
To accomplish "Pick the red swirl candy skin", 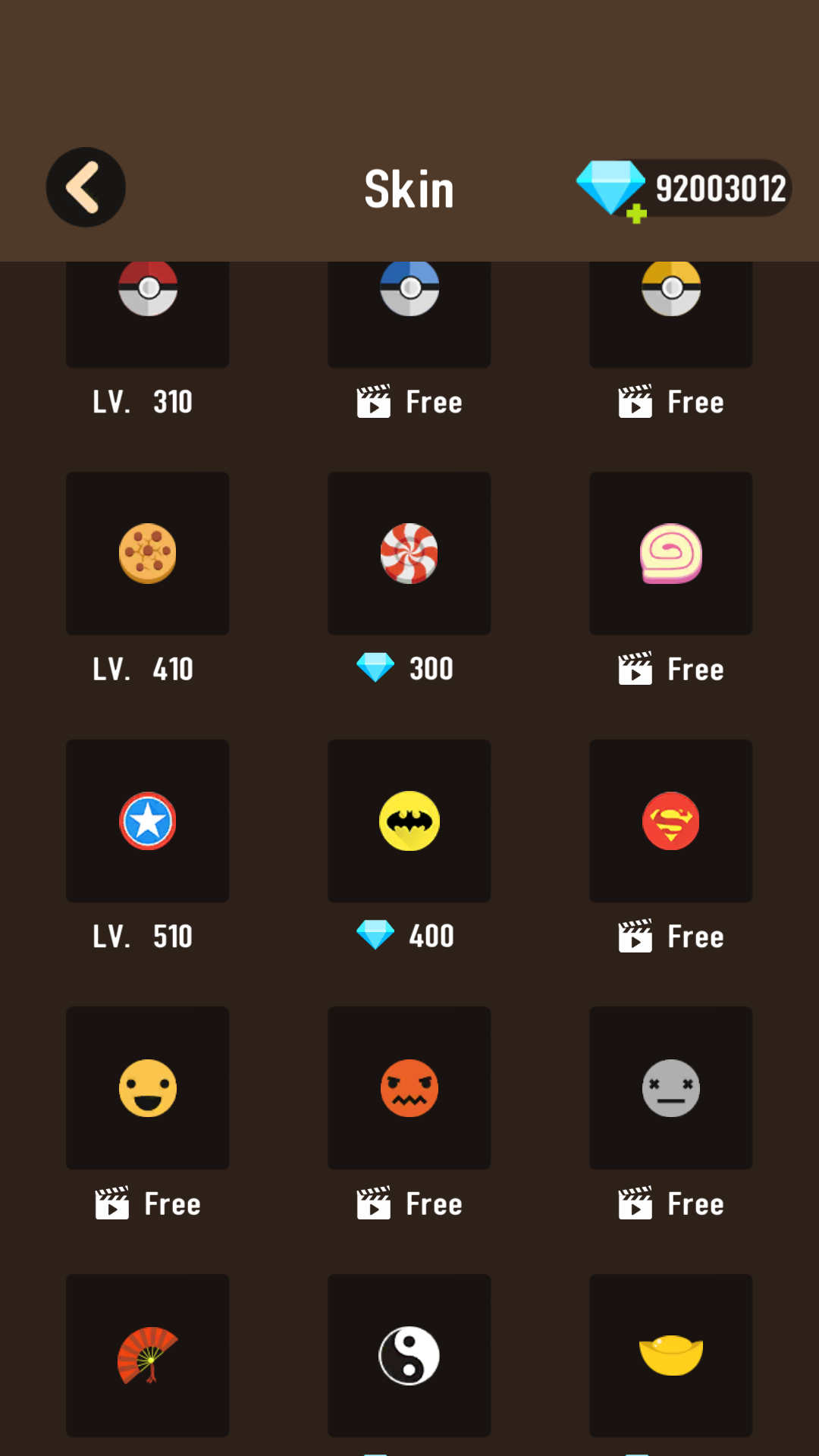I will pyautogui.click(x=409, y=553).
